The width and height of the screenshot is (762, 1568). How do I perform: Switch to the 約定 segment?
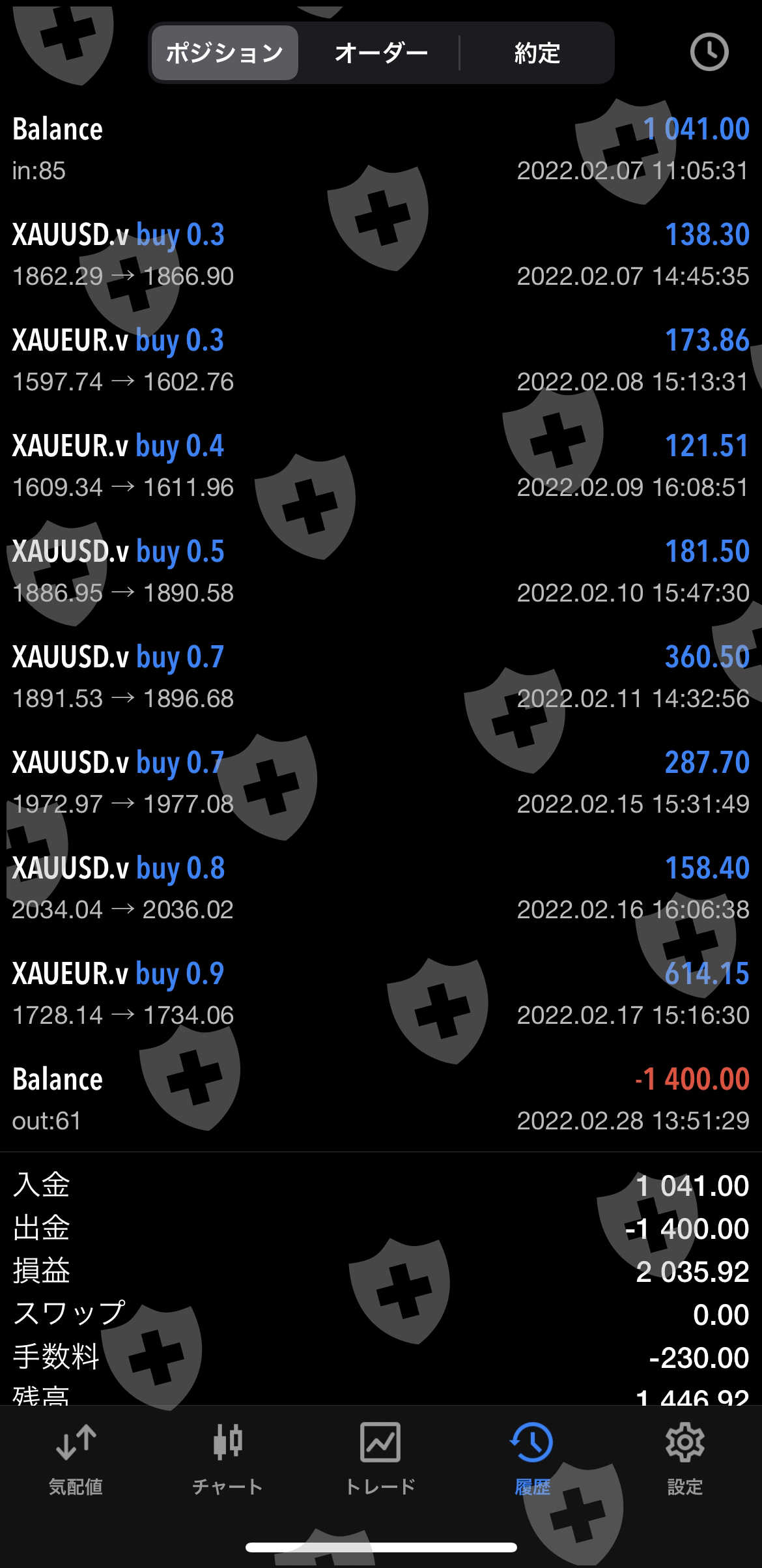click(x=537, y=53)
